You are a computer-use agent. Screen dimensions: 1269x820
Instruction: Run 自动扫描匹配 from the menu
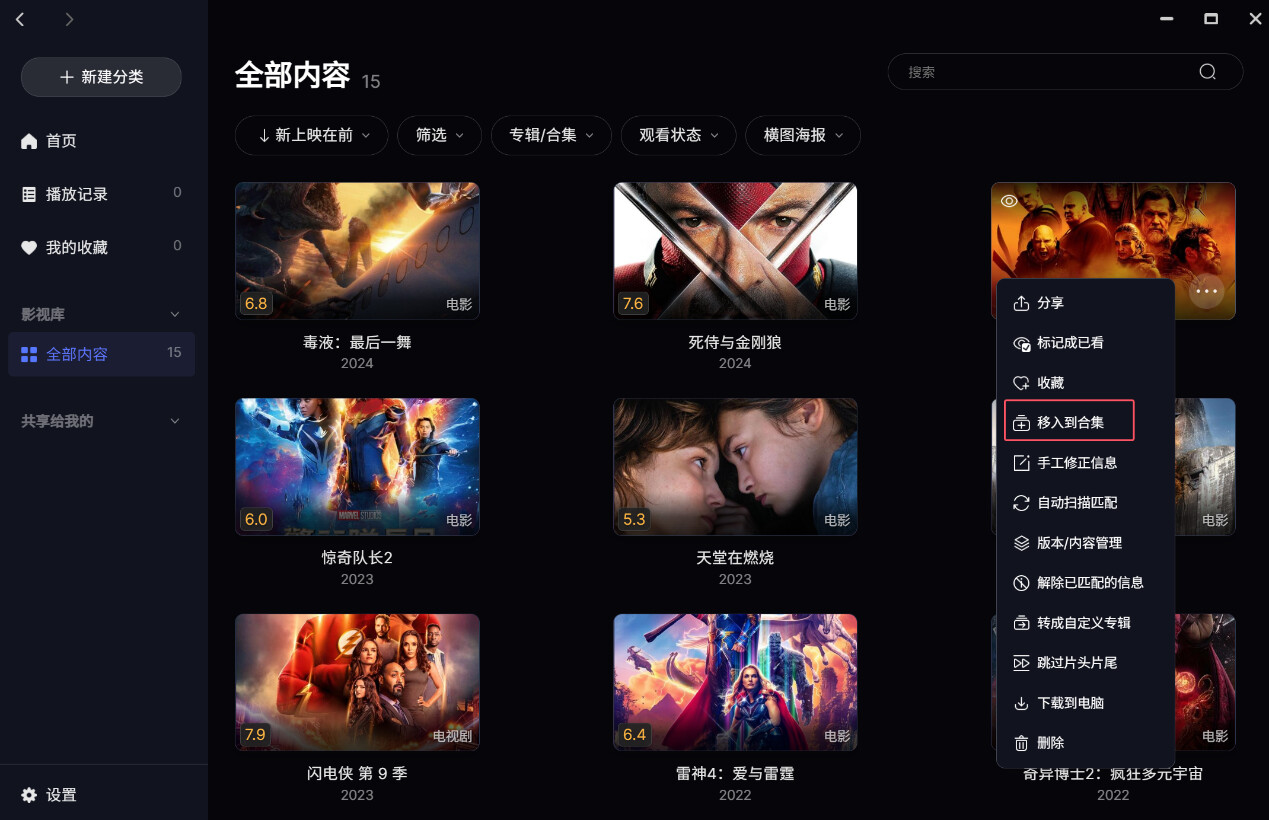tap(1076, 503)
